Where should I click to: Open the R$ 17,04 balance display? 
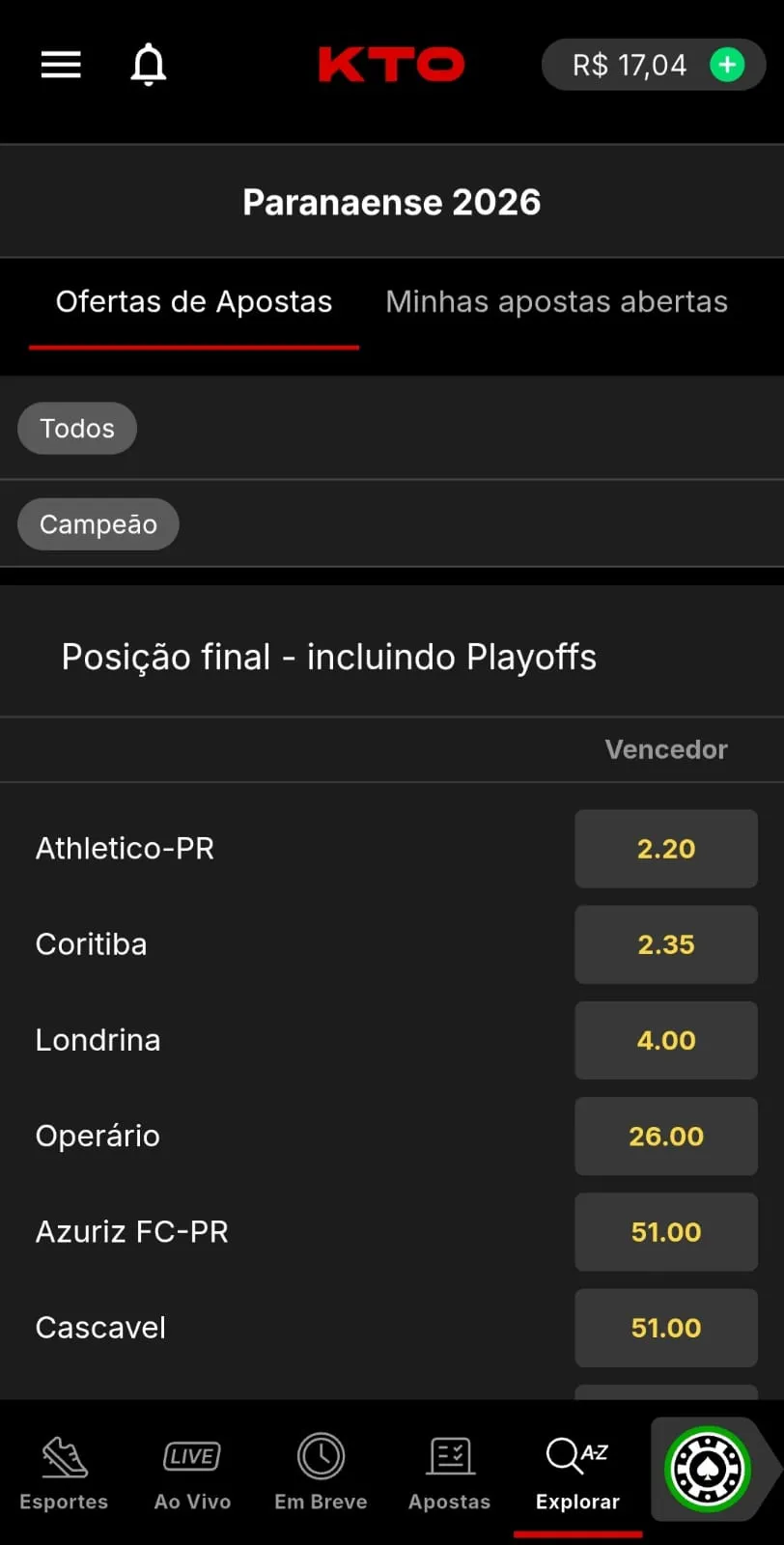click(637, 64)
